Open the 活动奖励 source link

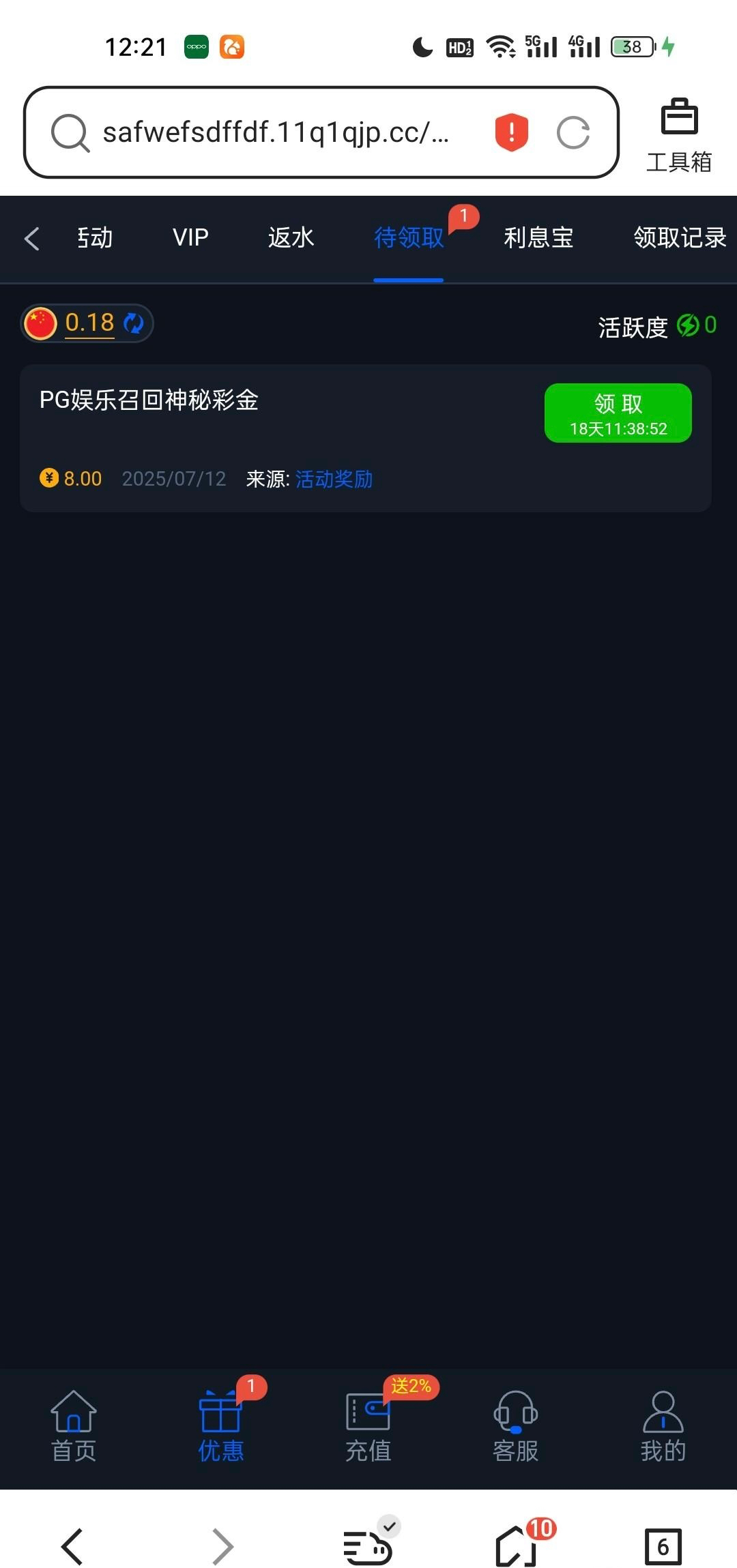click(x=334, y=479)
